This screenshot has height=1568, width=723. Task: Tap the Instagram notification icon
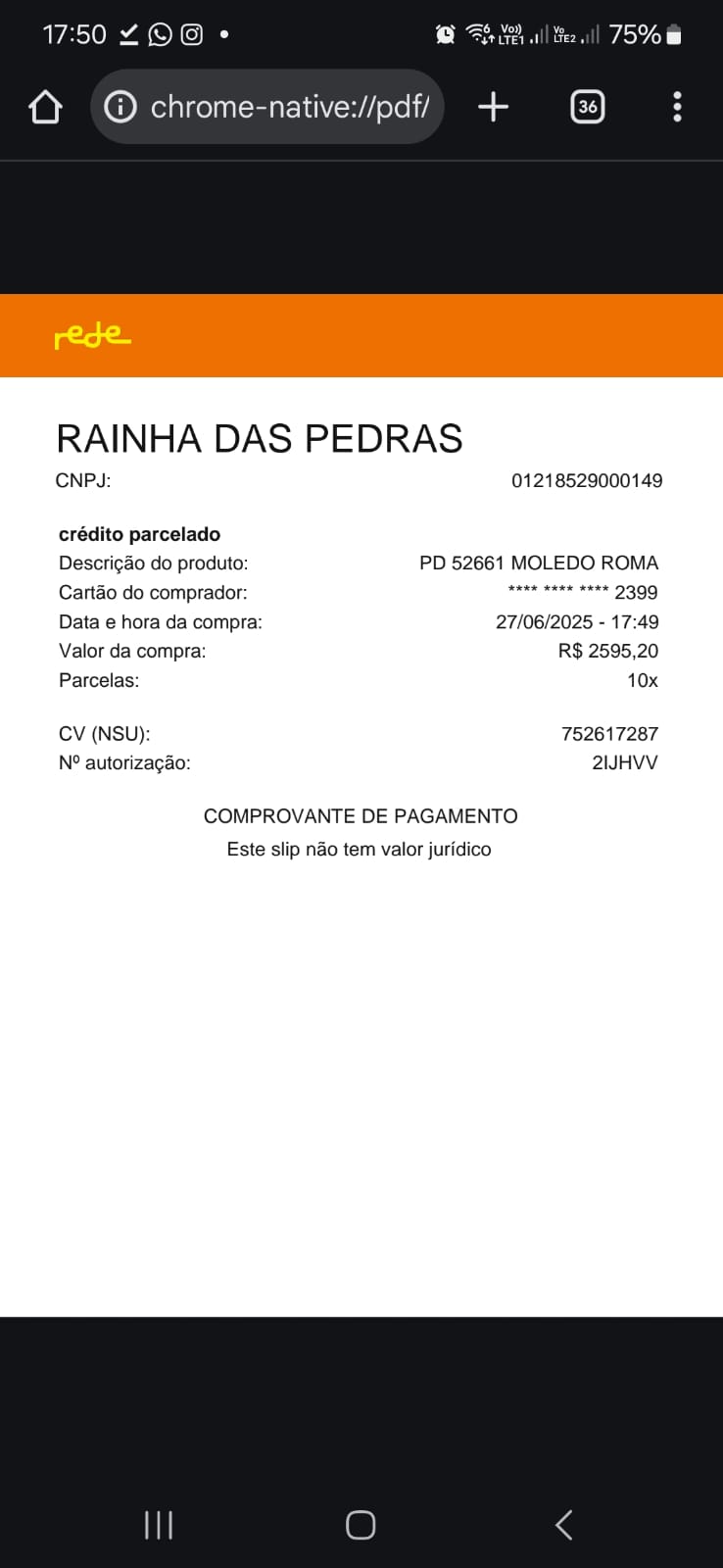point(192,33)
